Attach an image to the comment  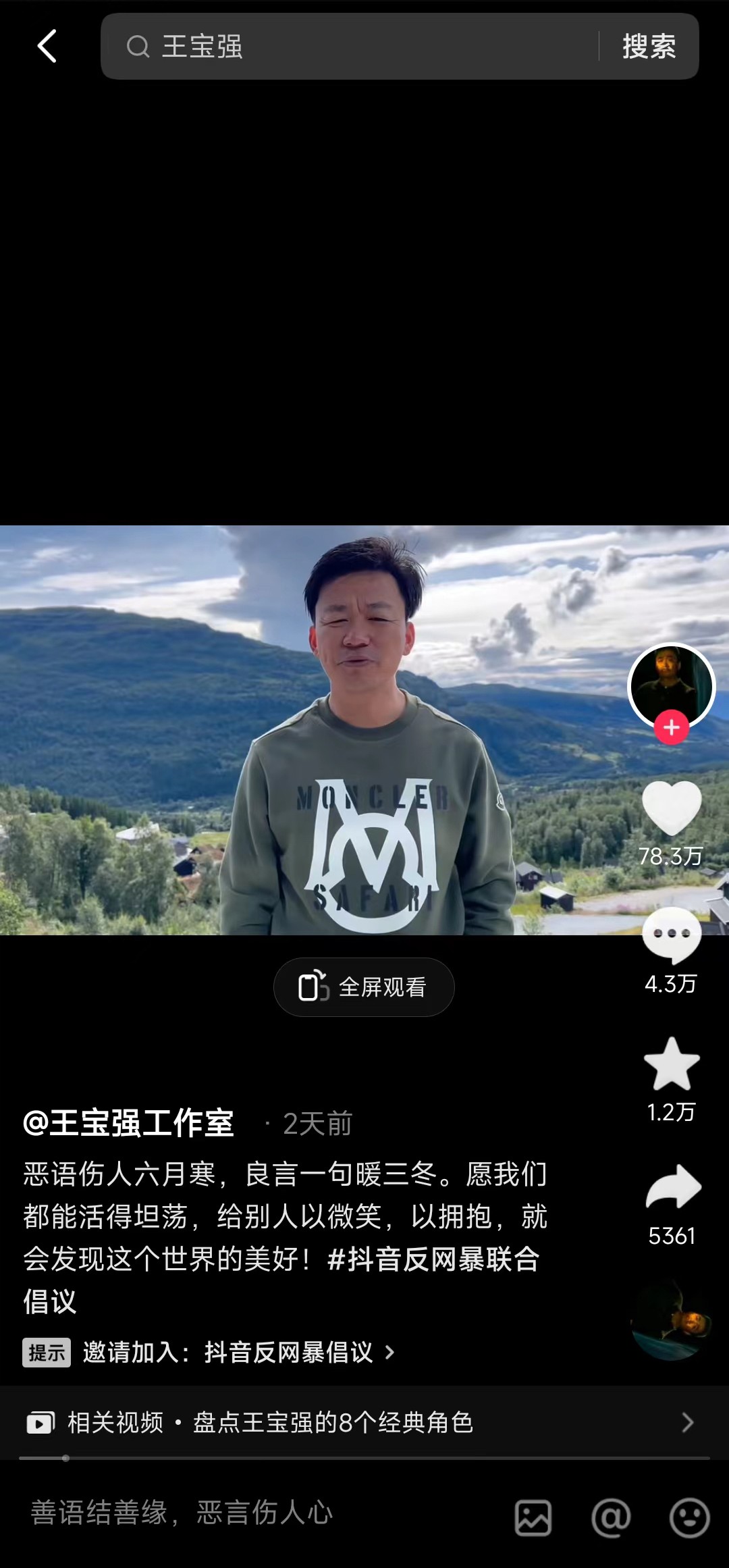(x=533, y=1518)
